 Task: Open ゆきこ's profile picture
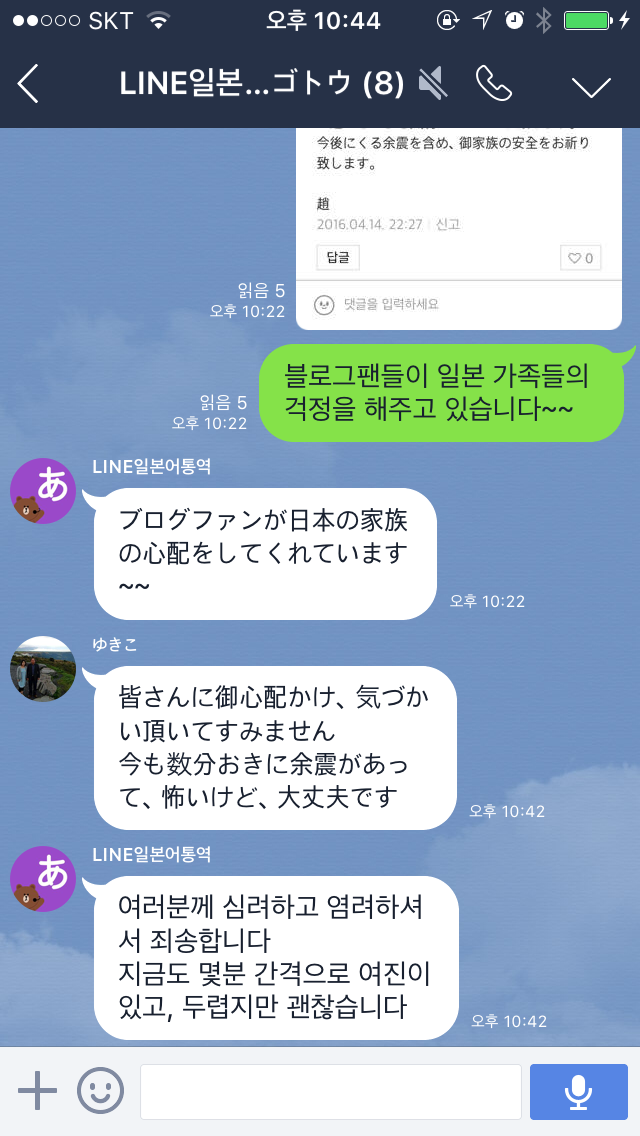click(43, 669)
